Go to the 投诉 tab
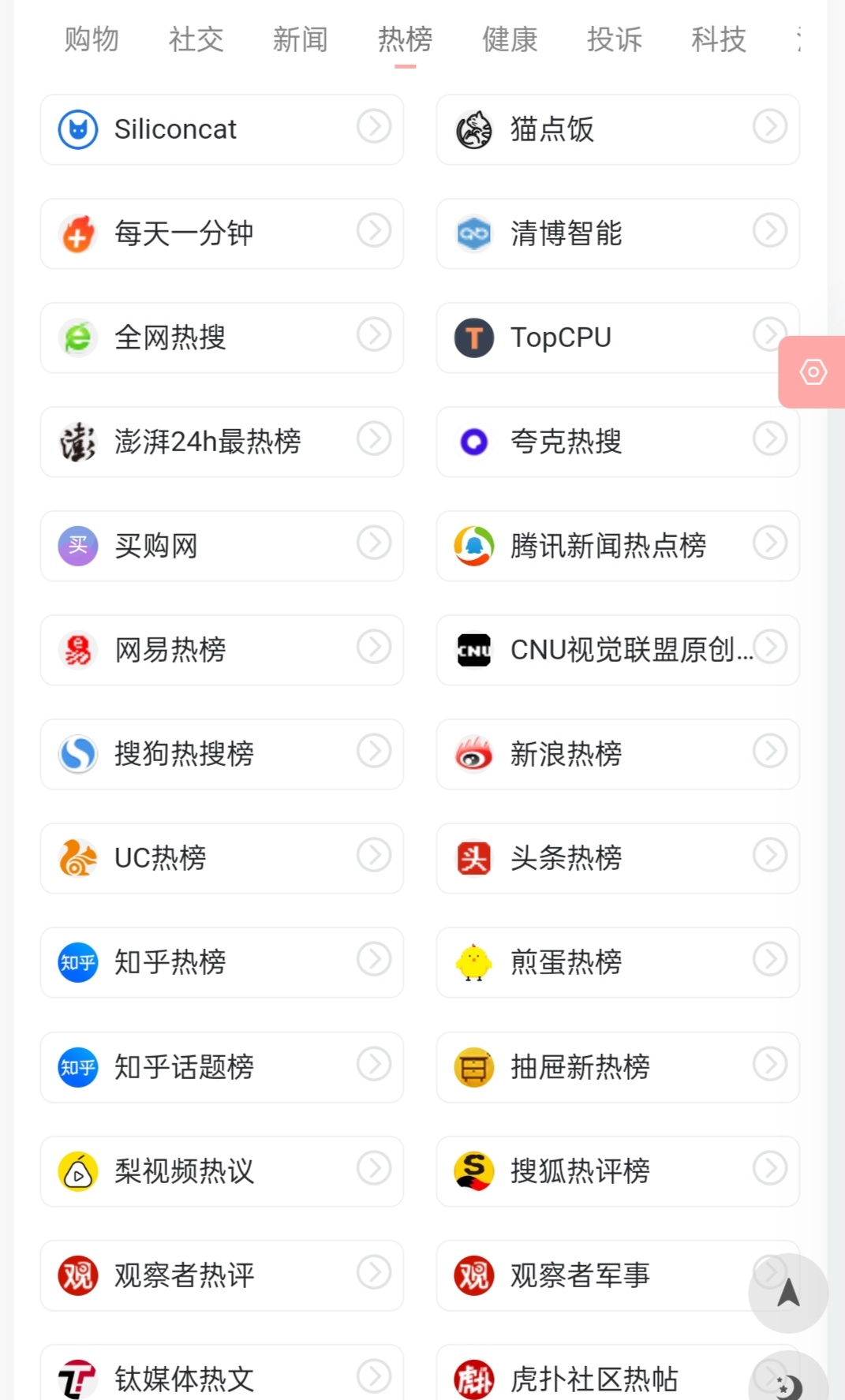Viewport: 845px width, 1400px height. (x=615, y=39)
